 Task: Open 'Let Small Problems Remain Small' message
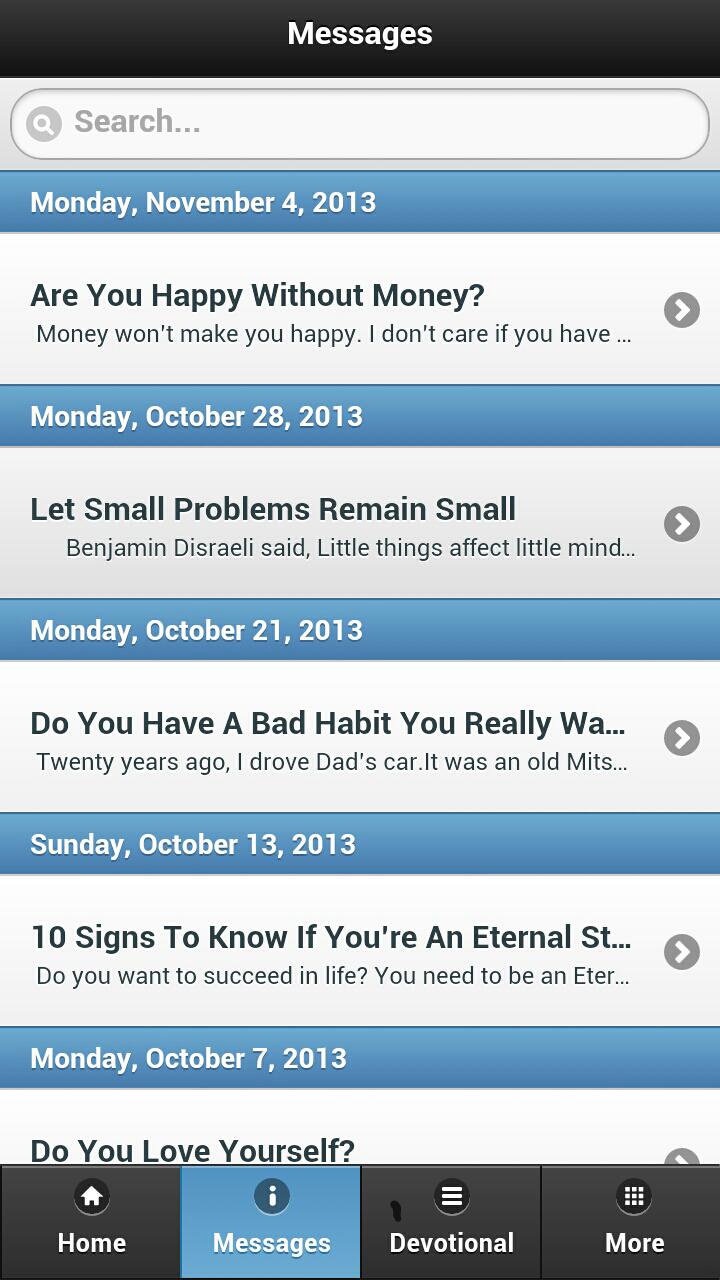tap(340, 524)
